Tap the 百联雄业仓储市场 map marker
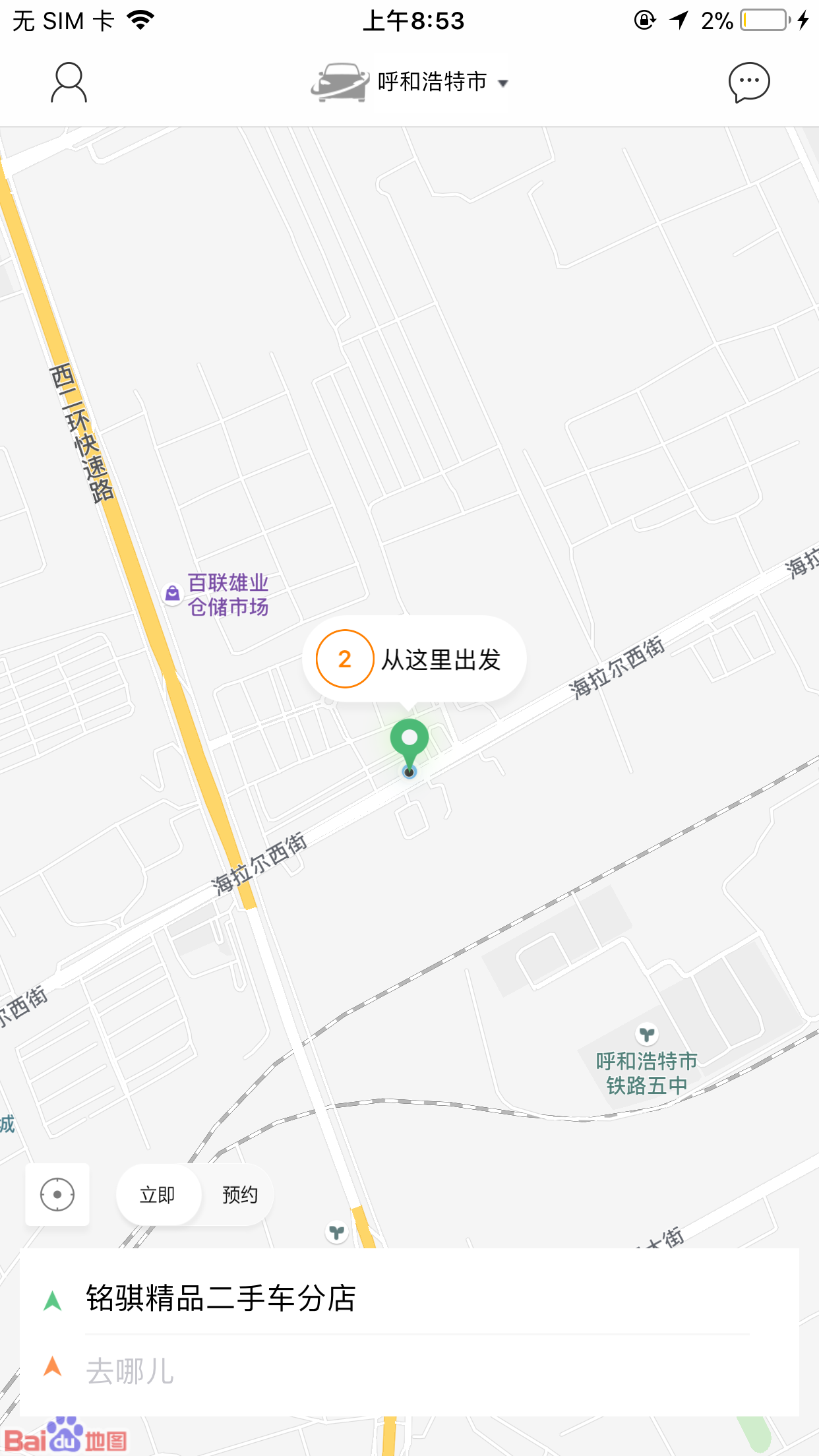This screenshot has height=1456, width=819. 173,593
